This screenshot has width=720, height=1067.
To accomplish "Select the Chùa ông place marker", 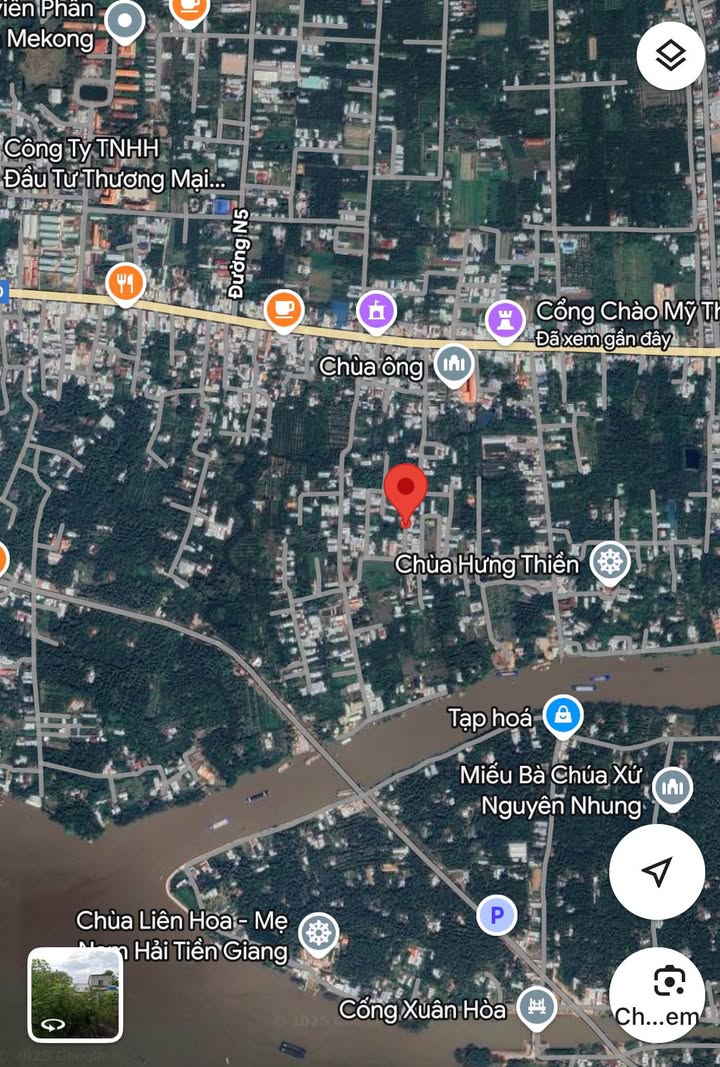I will point(454,365).
